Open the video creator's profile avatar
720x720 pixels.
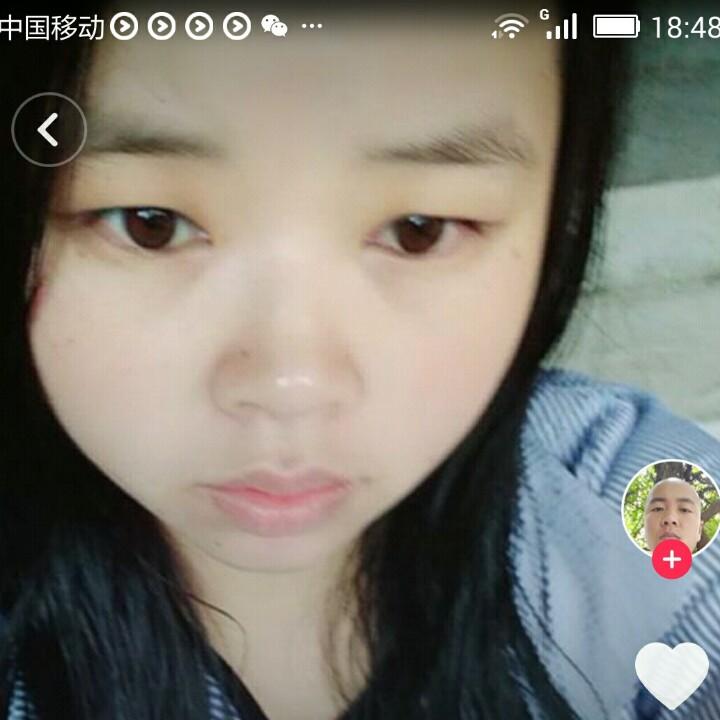click(670, 507)
